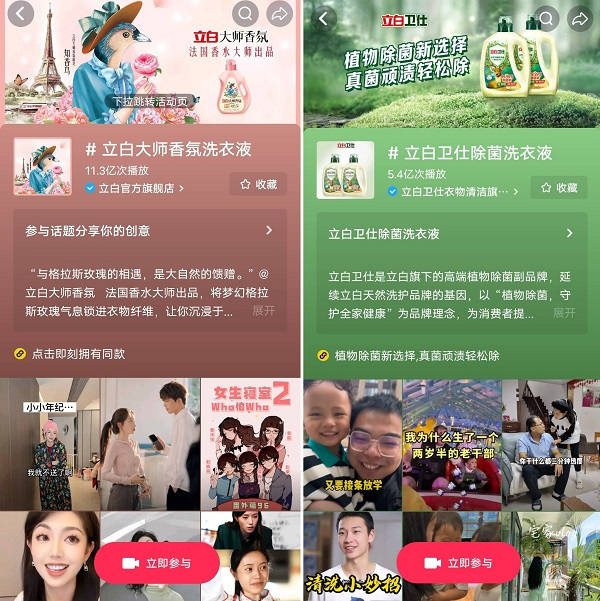Share the 立白卫仕除菌洗衣液 topic
Viewport: 600px width, 601px height.
pos(579,18)
